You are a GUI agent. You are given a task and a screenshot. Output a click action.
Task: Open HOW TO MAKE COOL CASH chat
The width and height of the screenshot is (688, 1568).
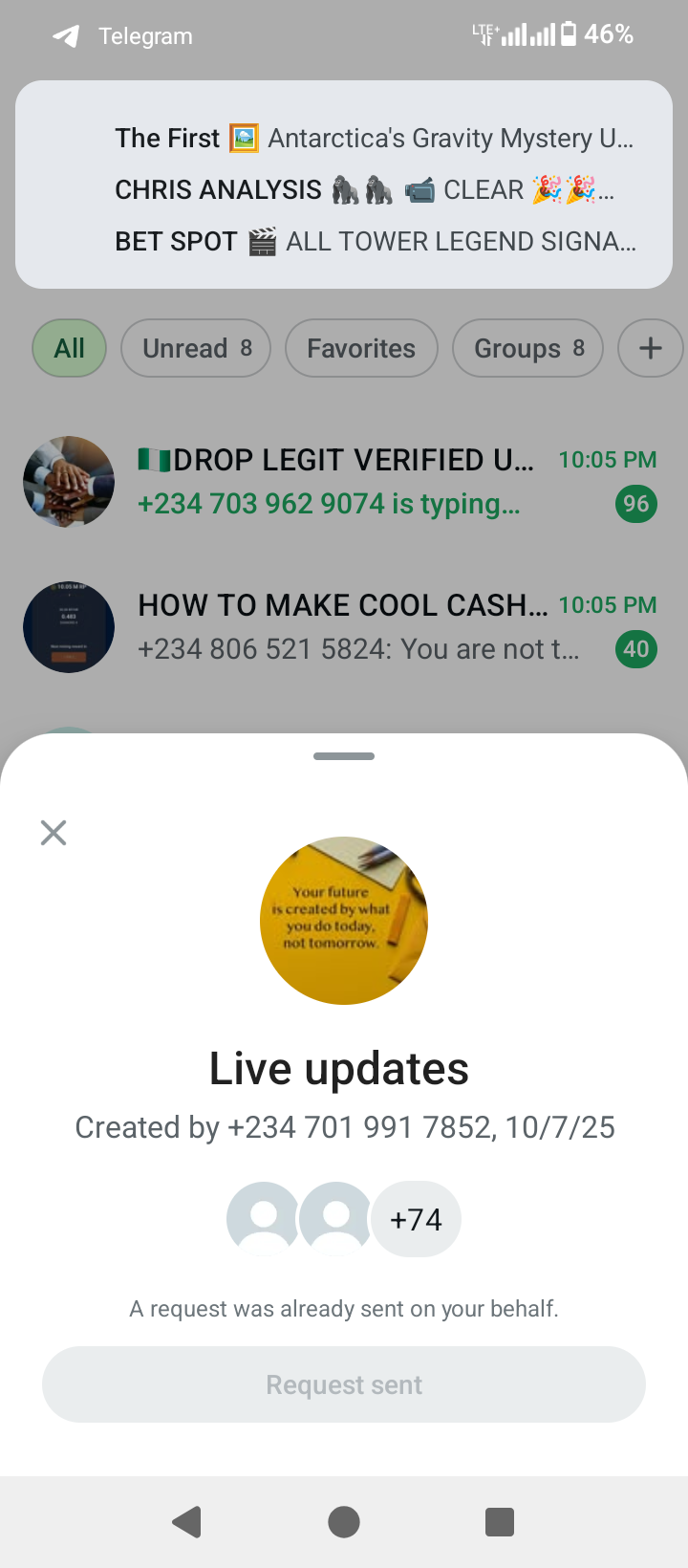pyautogui.click(x=344, y=627)
